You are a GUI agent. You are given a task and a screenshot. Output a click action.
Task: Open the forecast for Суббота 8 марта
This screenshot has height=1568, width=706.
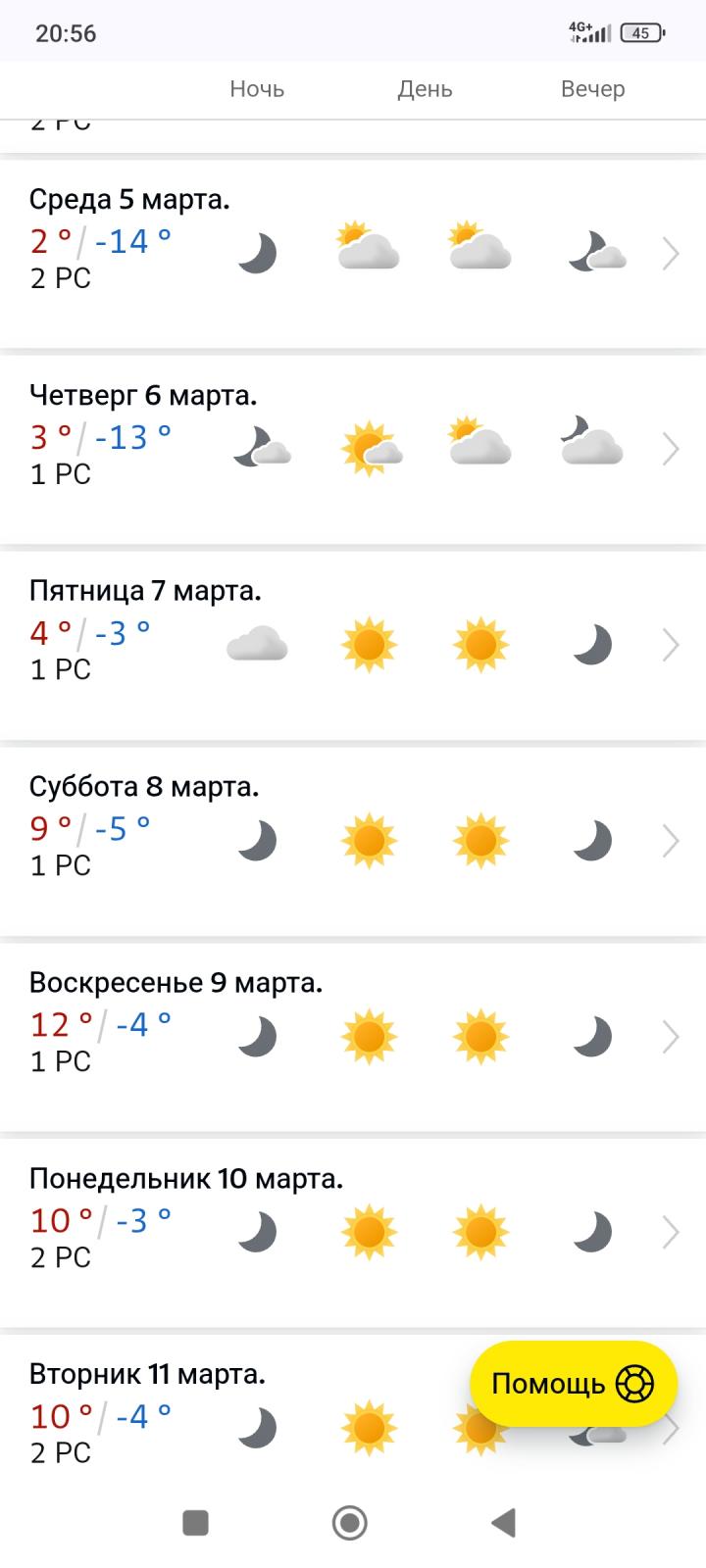click(x=353, y=841)
